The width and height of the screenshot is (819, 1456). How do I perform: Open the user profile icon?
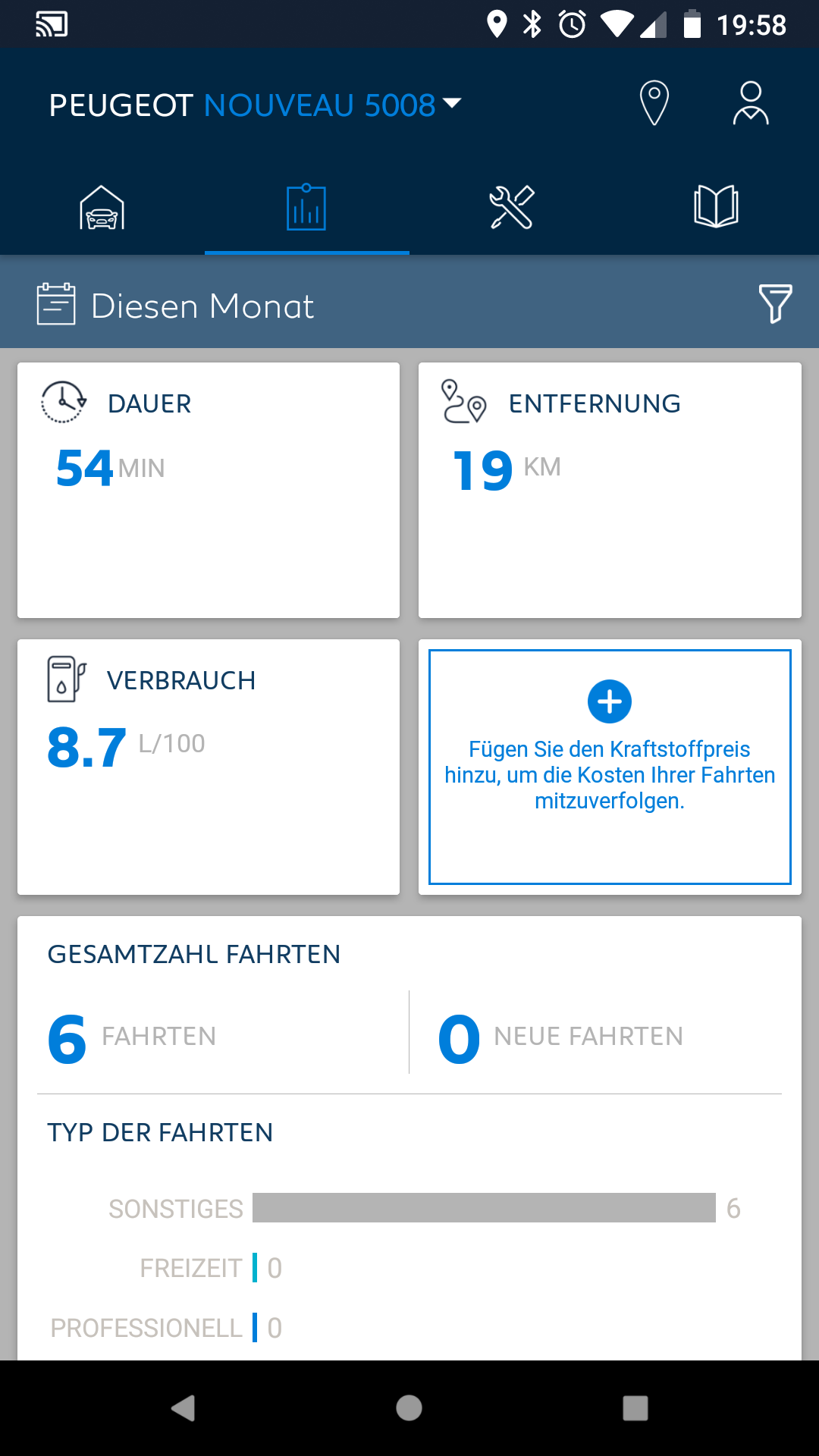click(x=750, y=103)
